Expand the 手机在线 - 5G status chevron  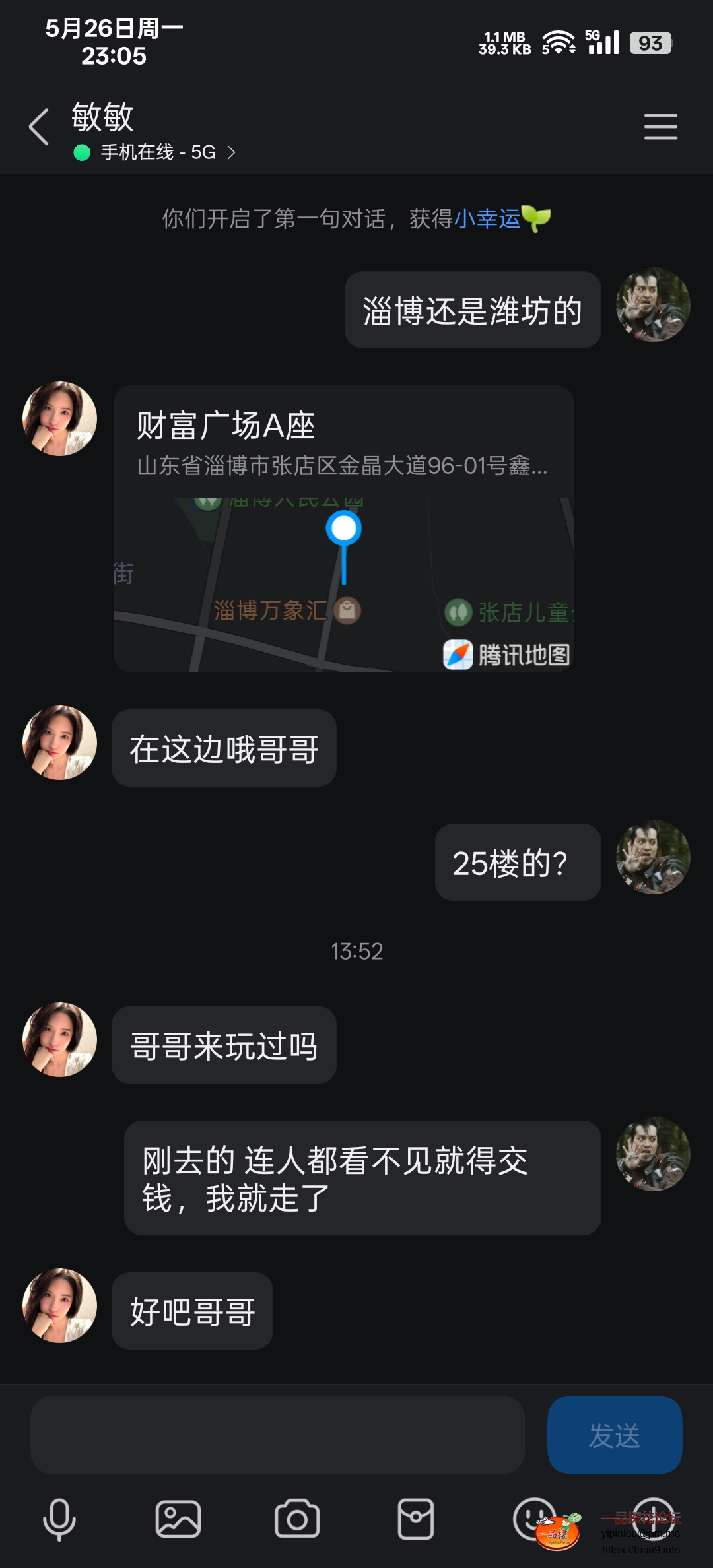pos(231,152)
